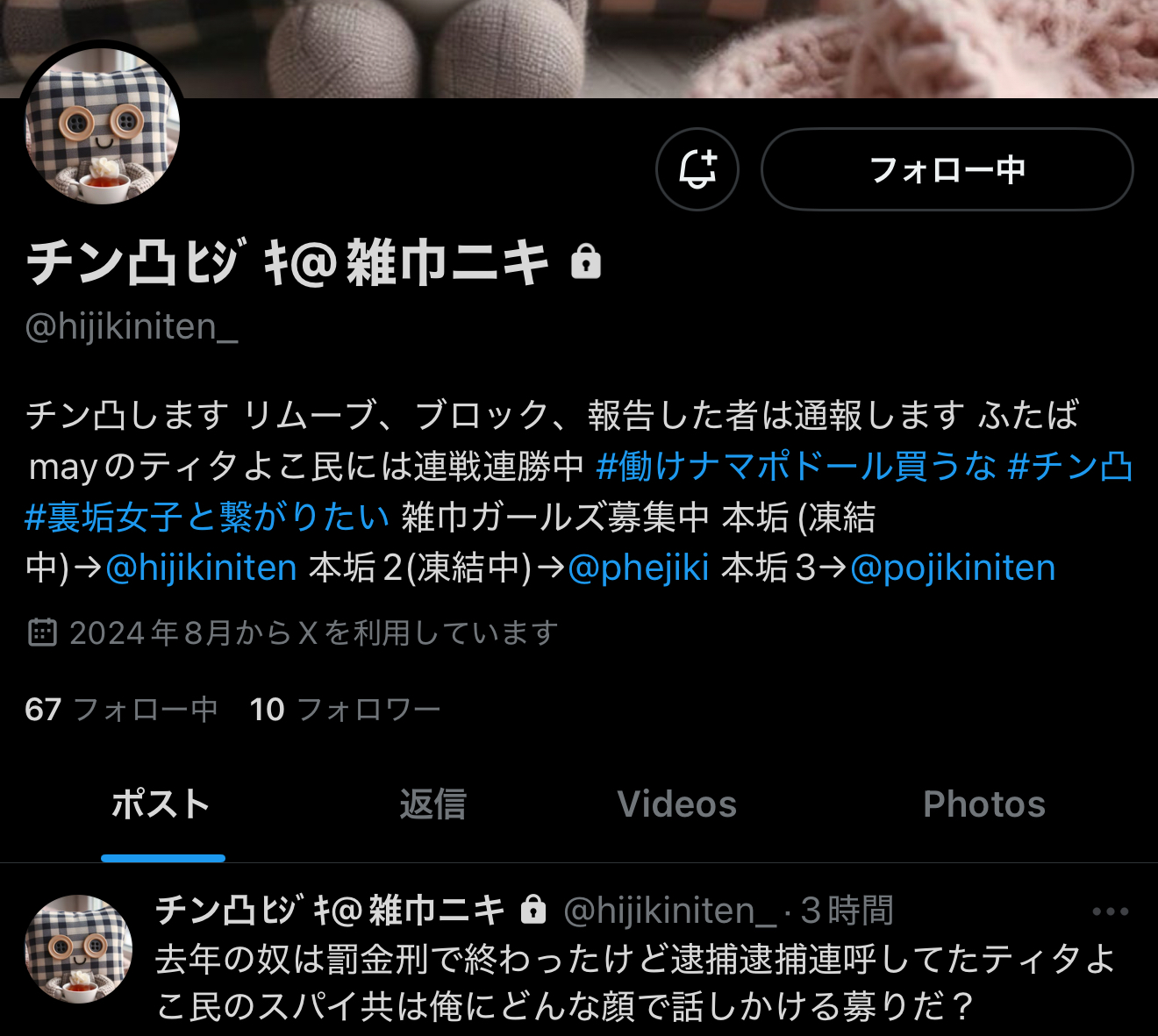Switch to the Videos tab
Viewport: 1158px width, 1036px height.
click(676, 804)
